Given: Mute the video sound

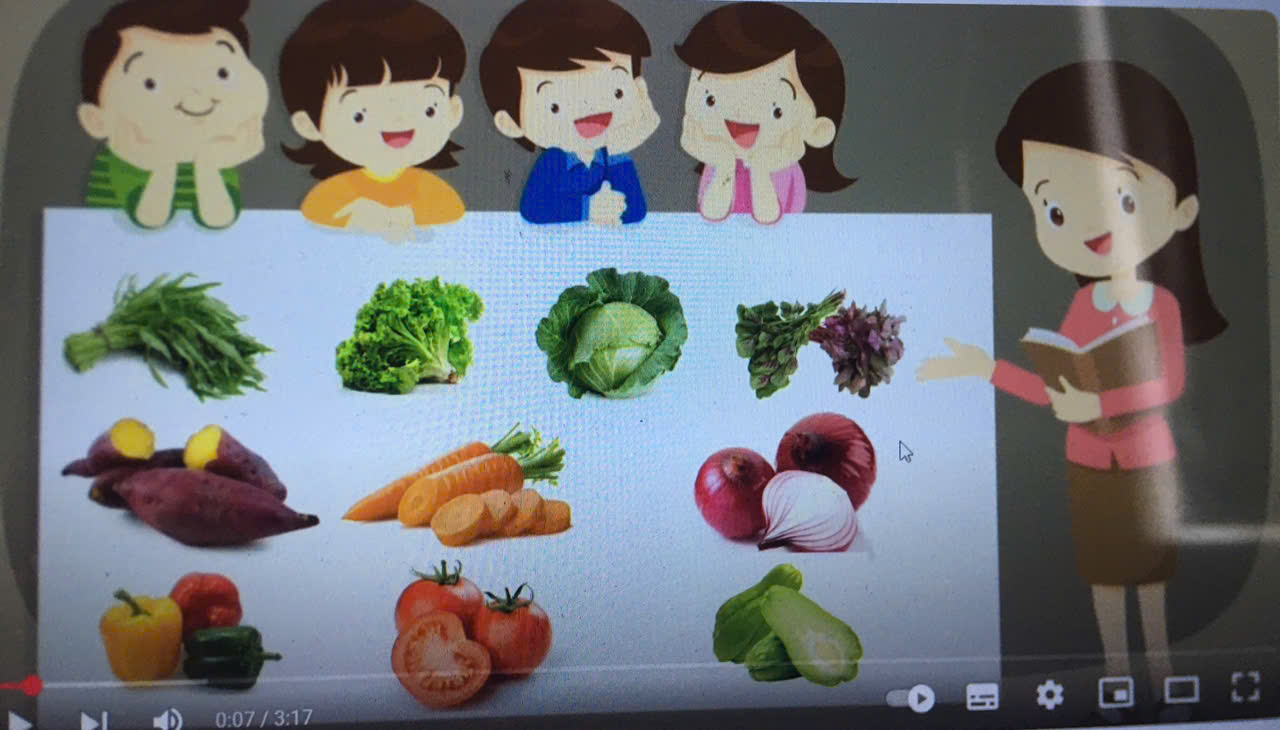Looking at the screenshot, I should point(166,719).
